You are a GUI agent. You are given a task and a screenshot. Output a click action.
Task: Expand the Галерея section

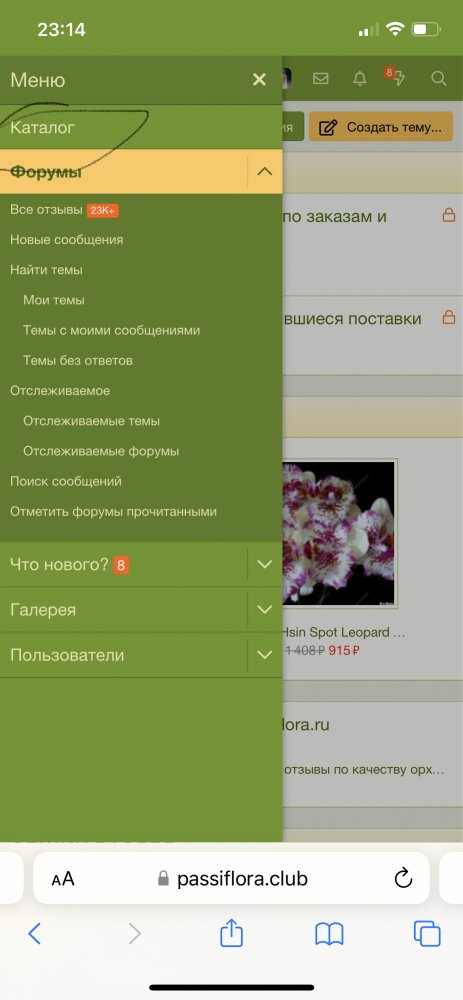(265, 610)
